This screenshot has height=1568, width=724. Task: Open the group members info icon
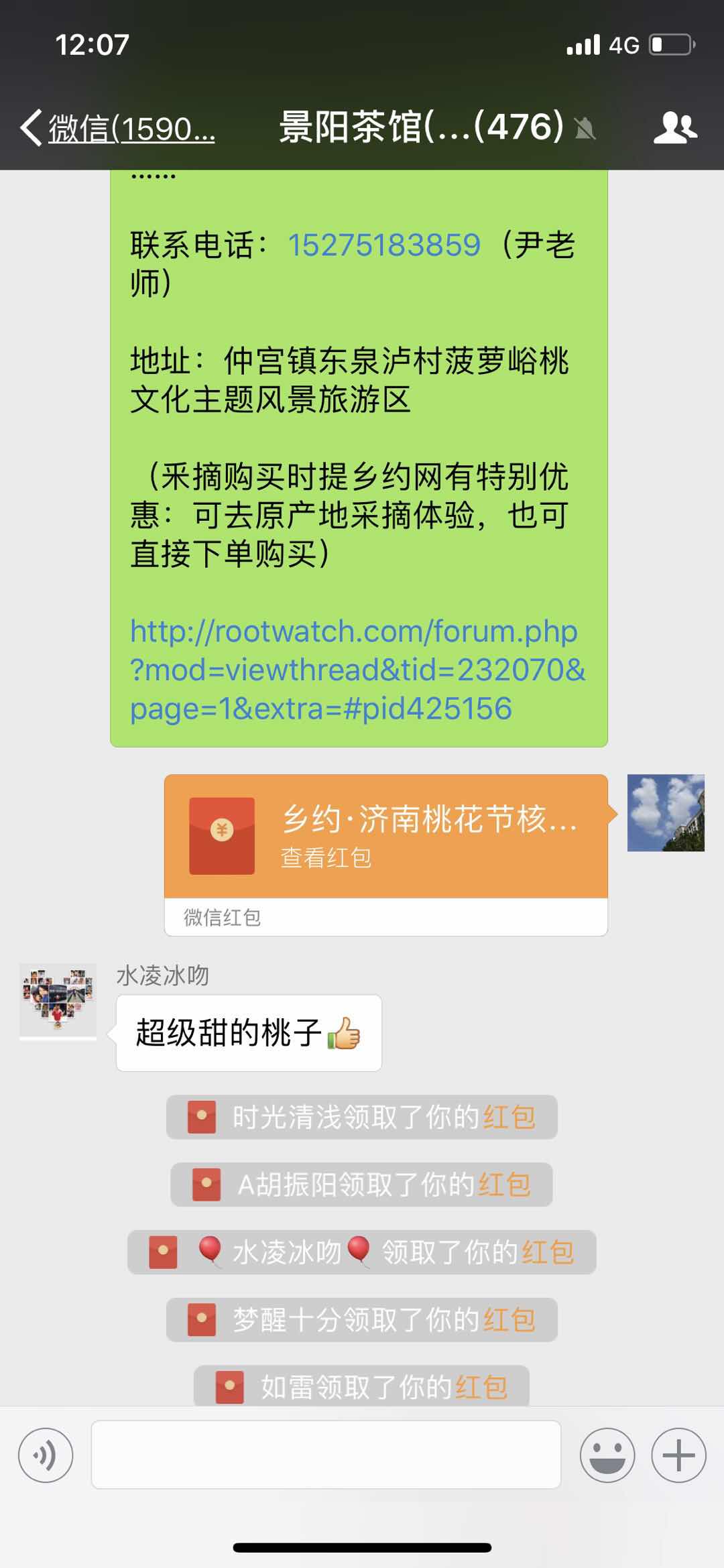point(674,127)
